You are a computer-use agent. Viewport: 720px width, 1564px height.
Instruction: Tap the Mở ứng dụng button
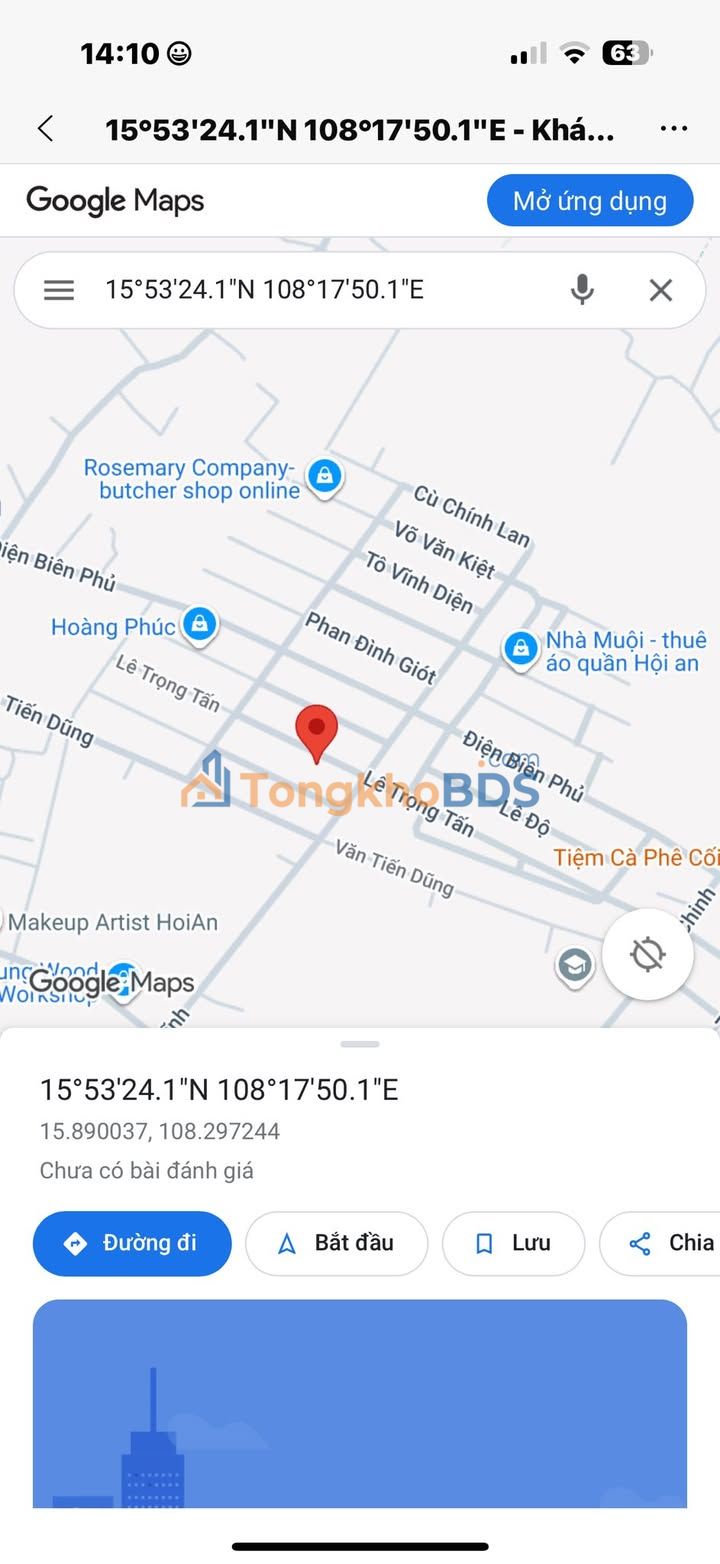click(x=590, y=201)
